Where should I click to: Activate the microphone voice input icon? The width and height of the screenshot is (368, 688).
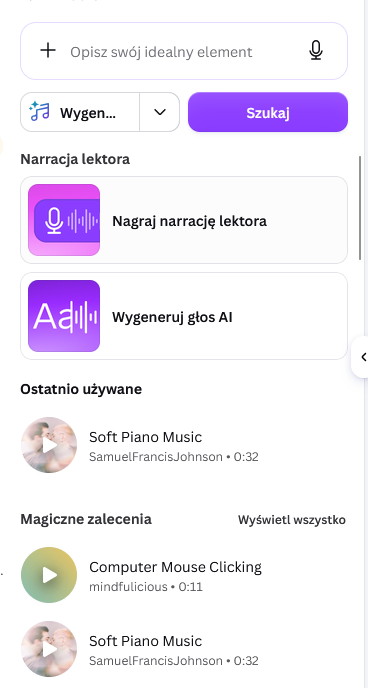tap(316, 50)
